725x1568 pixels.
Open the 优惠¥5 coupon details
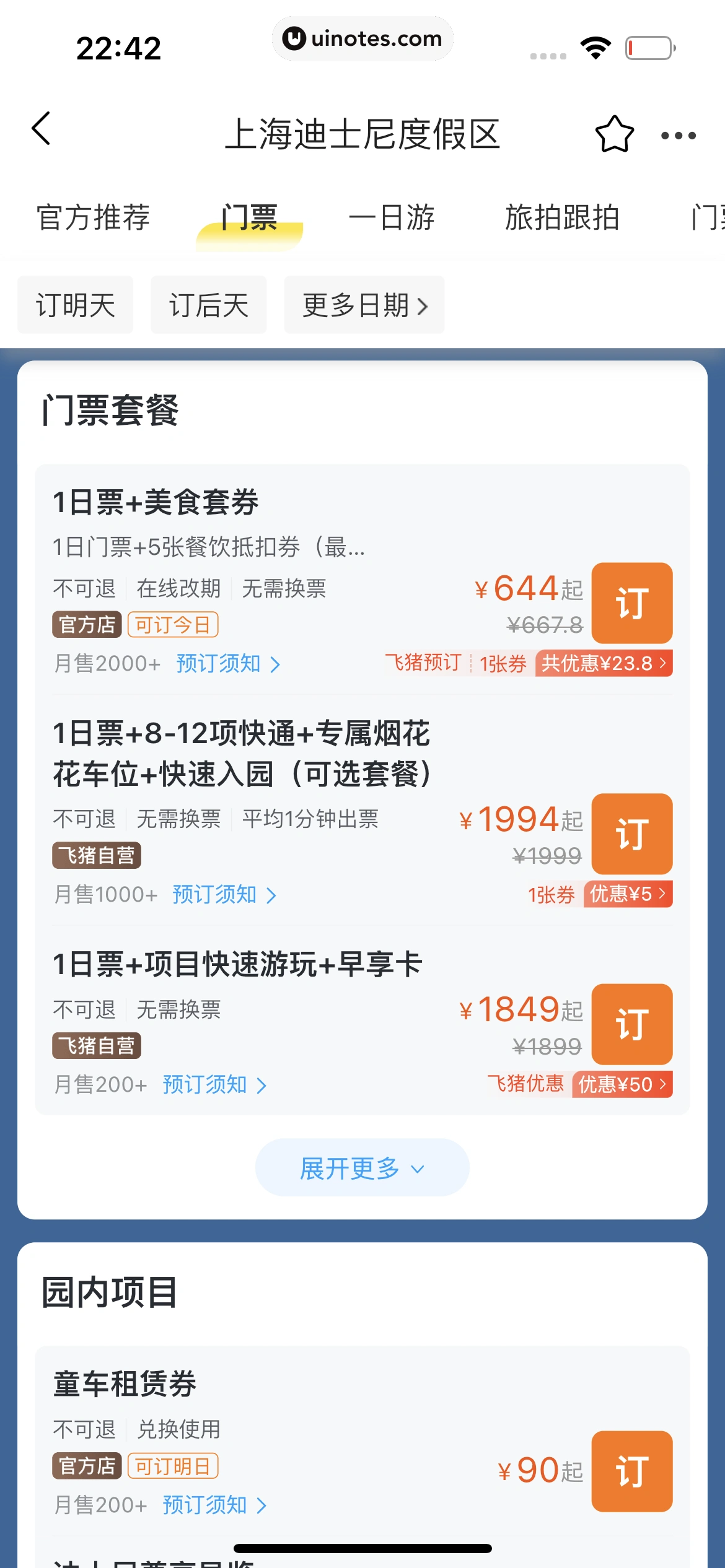click(x=627, y=894)
